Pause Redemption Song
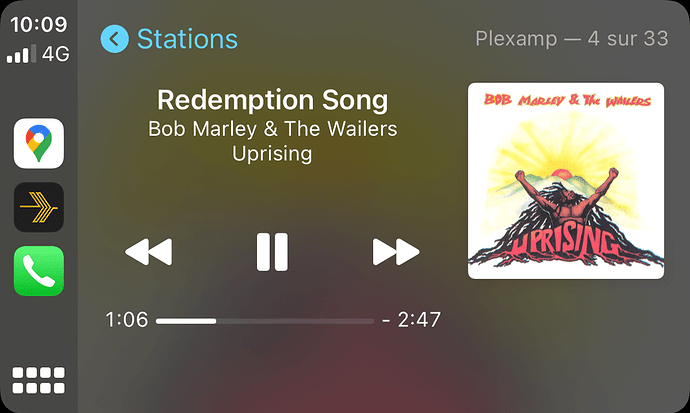690x413 pixels. click(x=272, y=252)
